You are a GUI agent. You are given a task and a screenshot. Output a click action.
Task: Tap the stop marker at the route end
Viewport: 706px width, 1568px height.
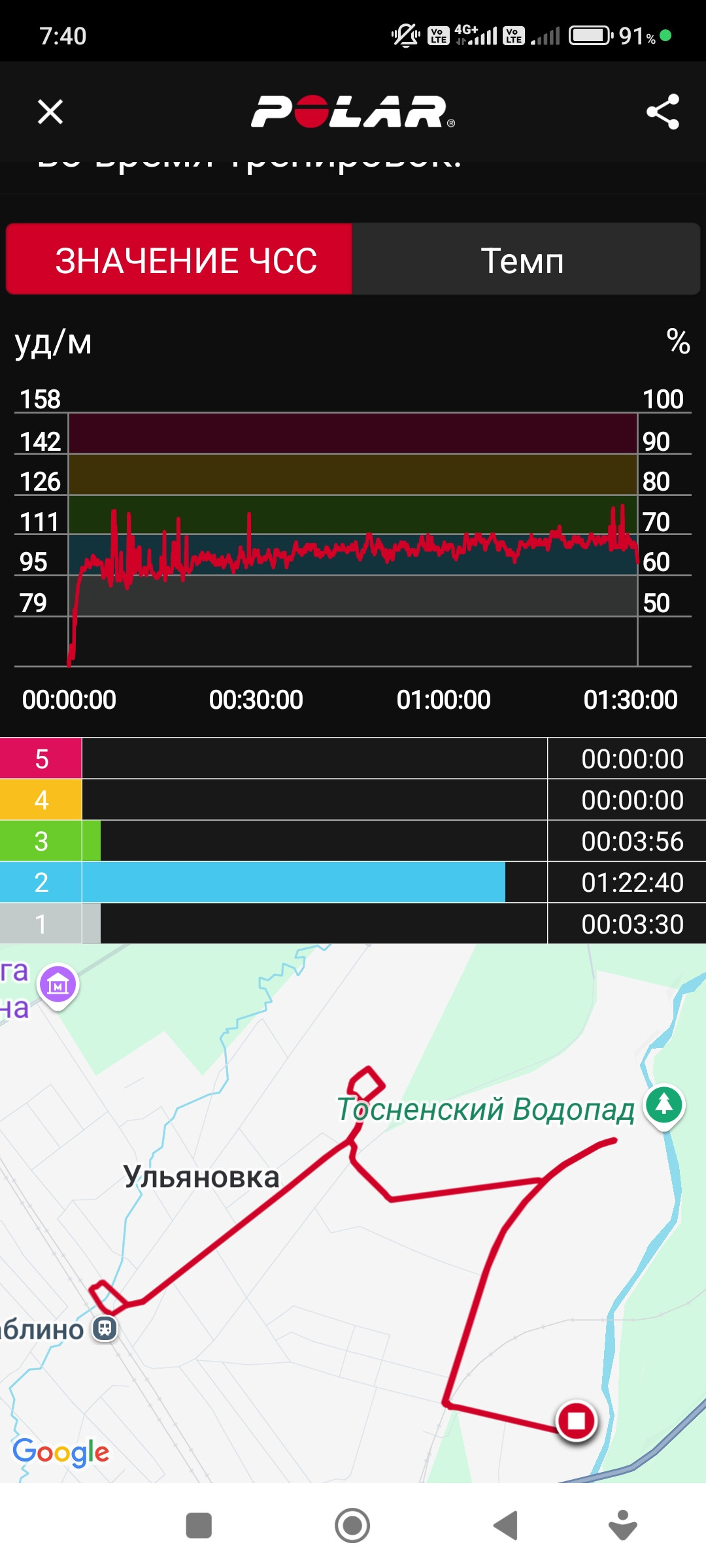click(x=577, y=1420)
